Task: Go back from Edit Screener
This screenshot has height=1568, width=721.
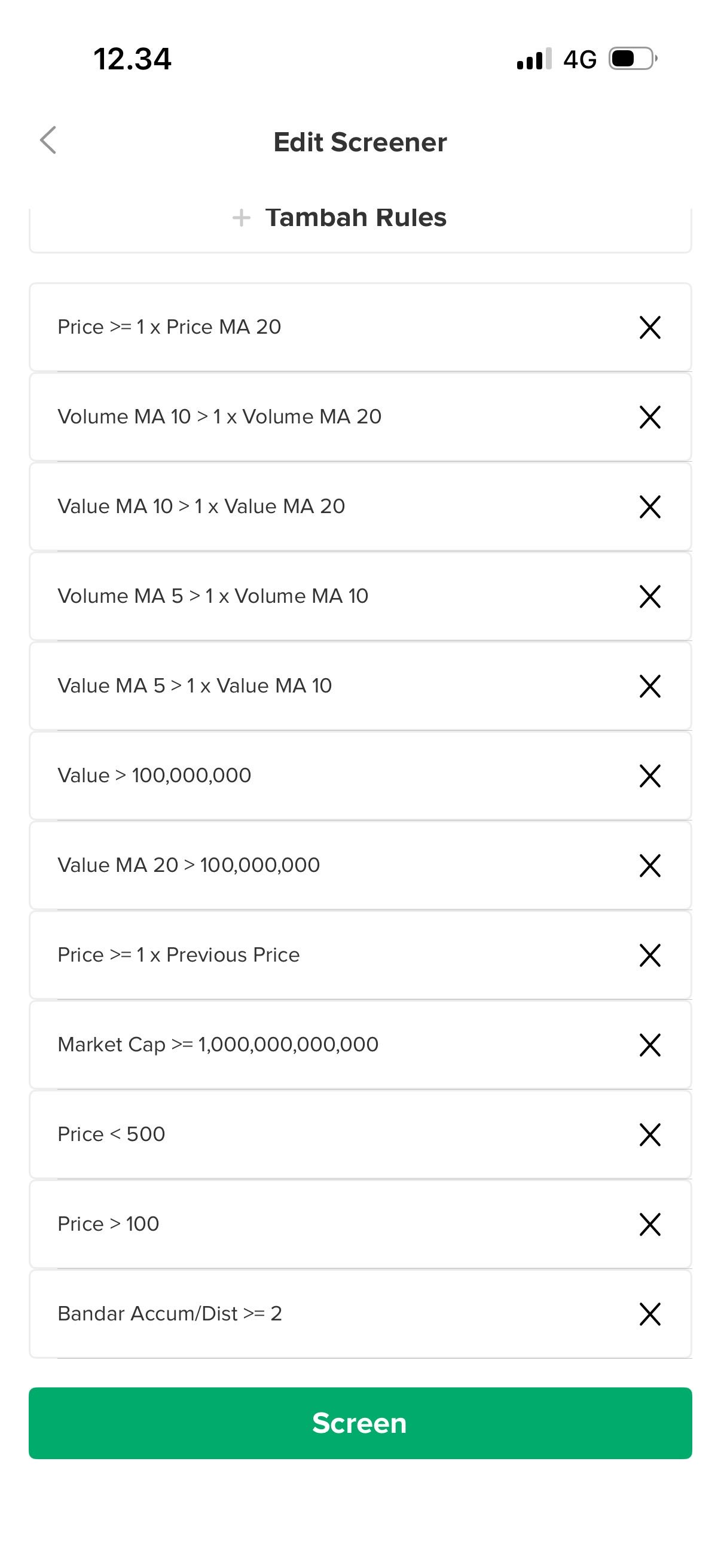Action: (x=48, y=141)
